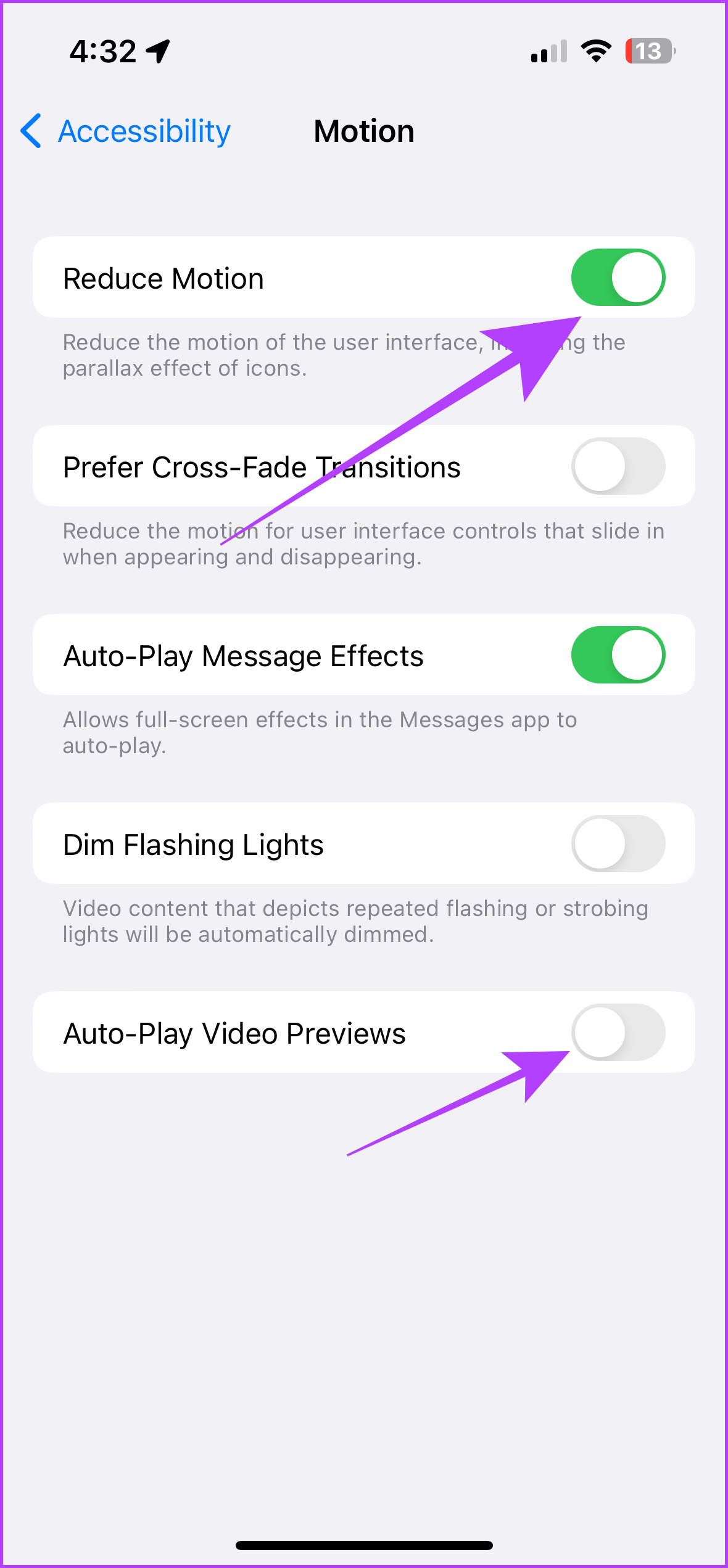Select the Auto-Play Message Effects label
728x1568 pixels.
242,654
